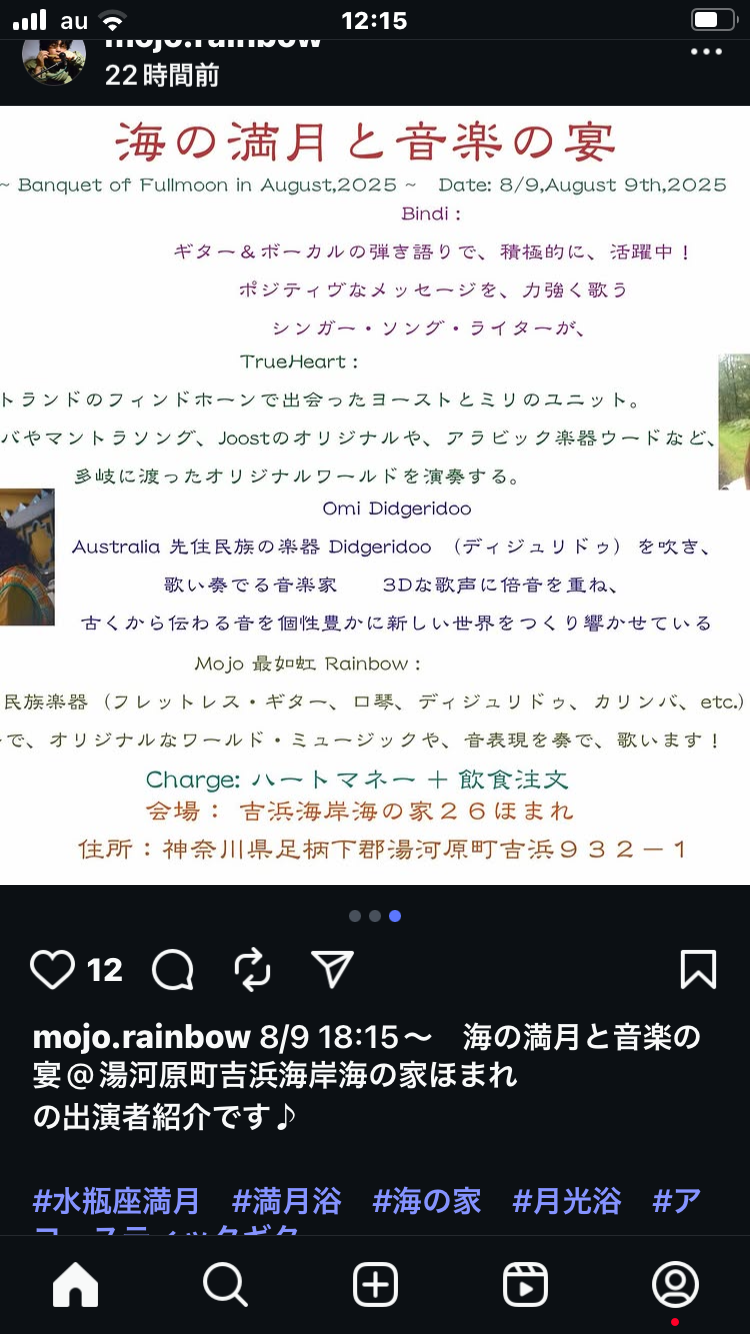Open comments with the speech bubble icon
The height and width of the screenshot is (1334, 750).
pos(173,969)
